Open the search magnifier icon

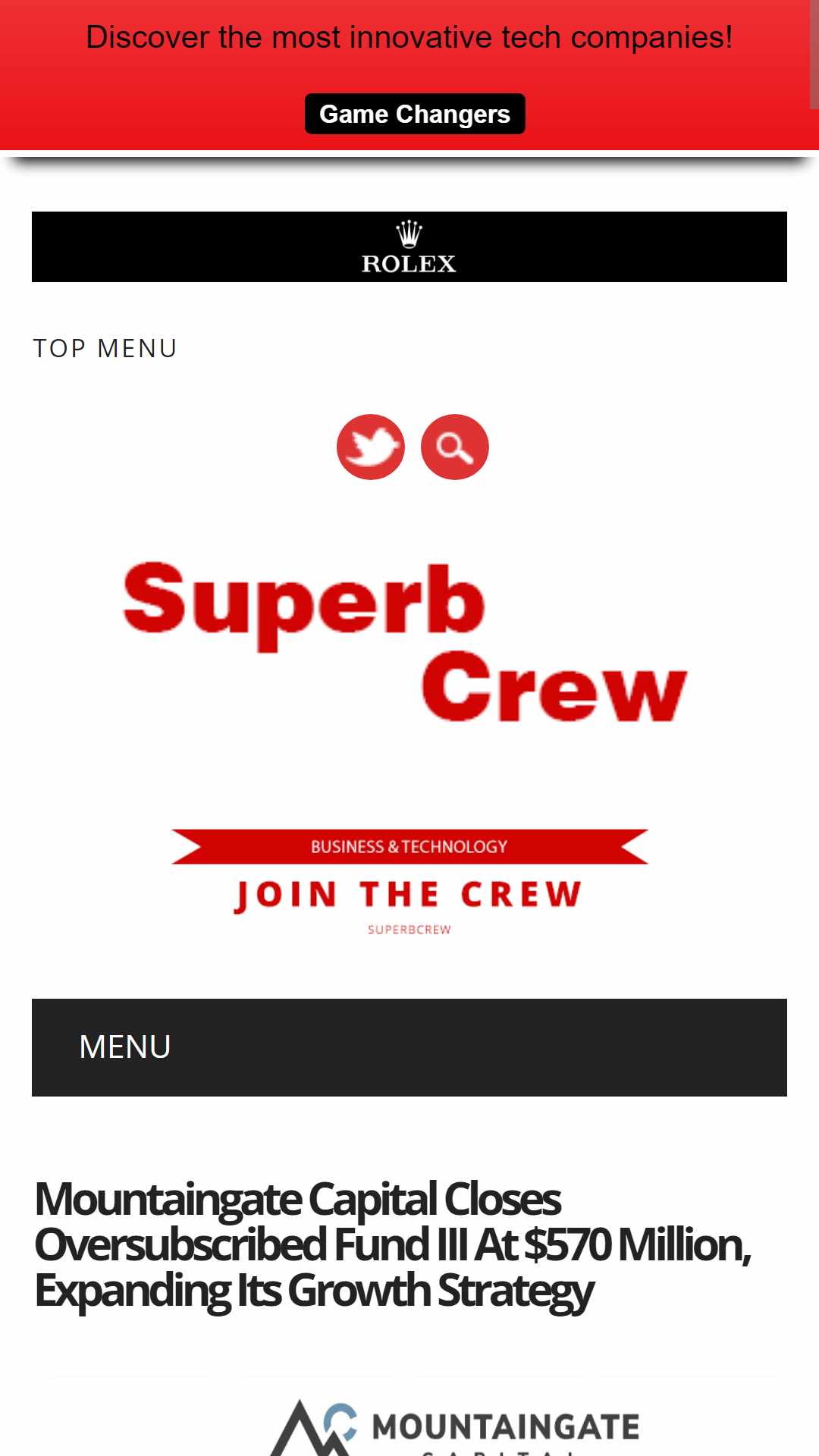click(455, 447)
